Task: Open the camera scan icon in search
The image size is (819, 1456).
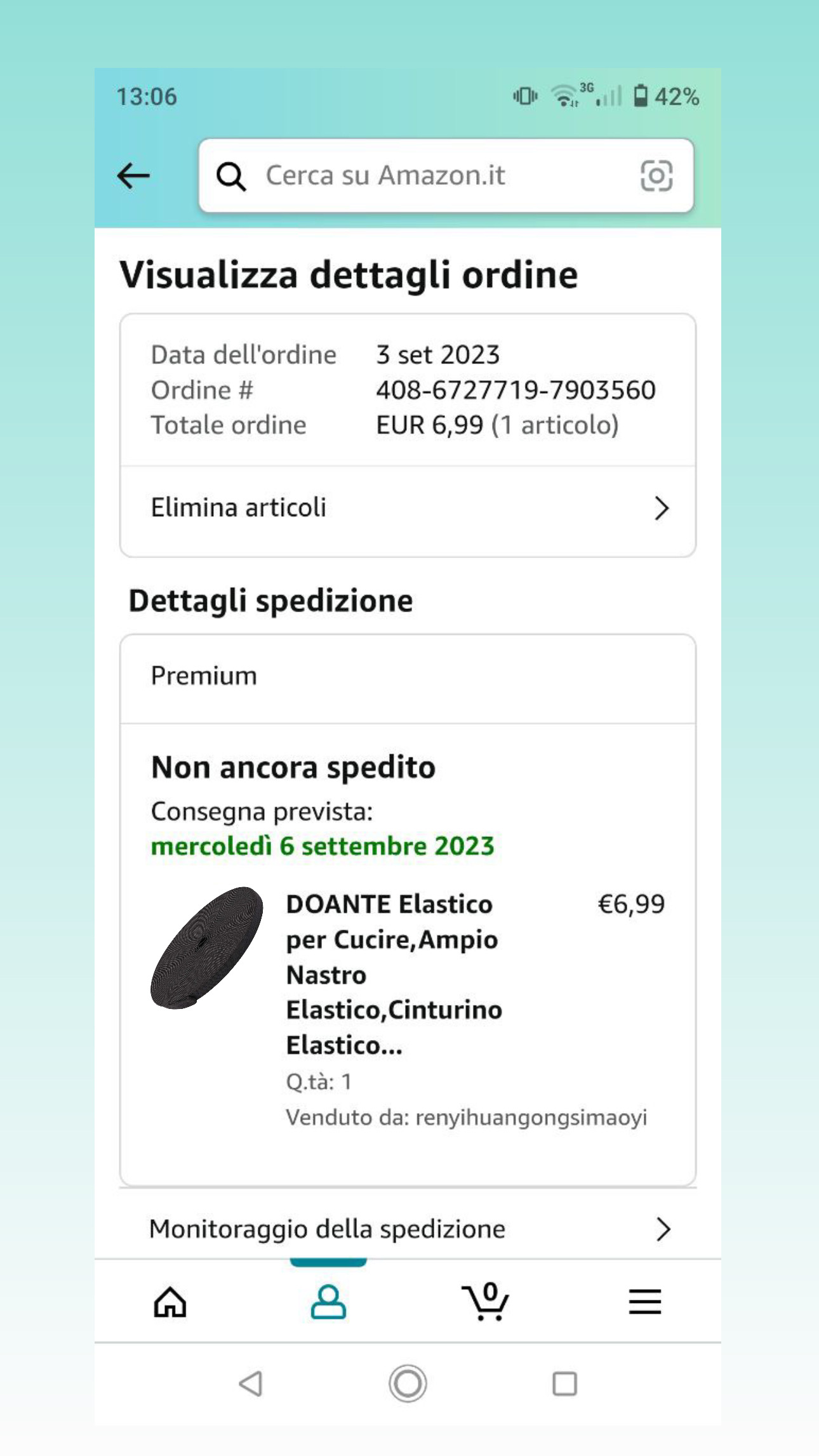Action: pos(656,176)
